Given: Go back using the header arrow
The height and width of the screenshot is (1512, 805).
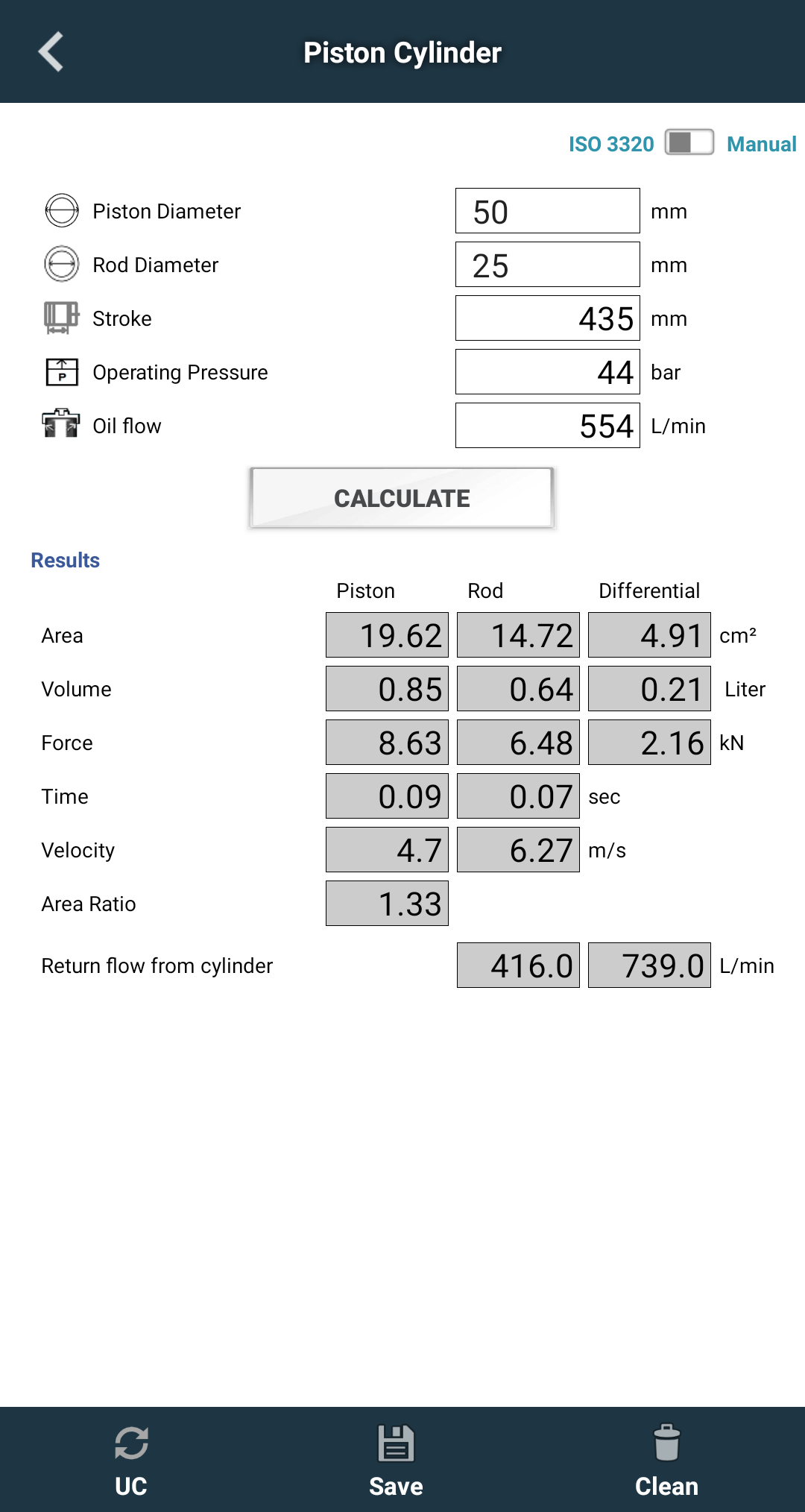Looking at the screenshot, I should click(x=51, y=52).
